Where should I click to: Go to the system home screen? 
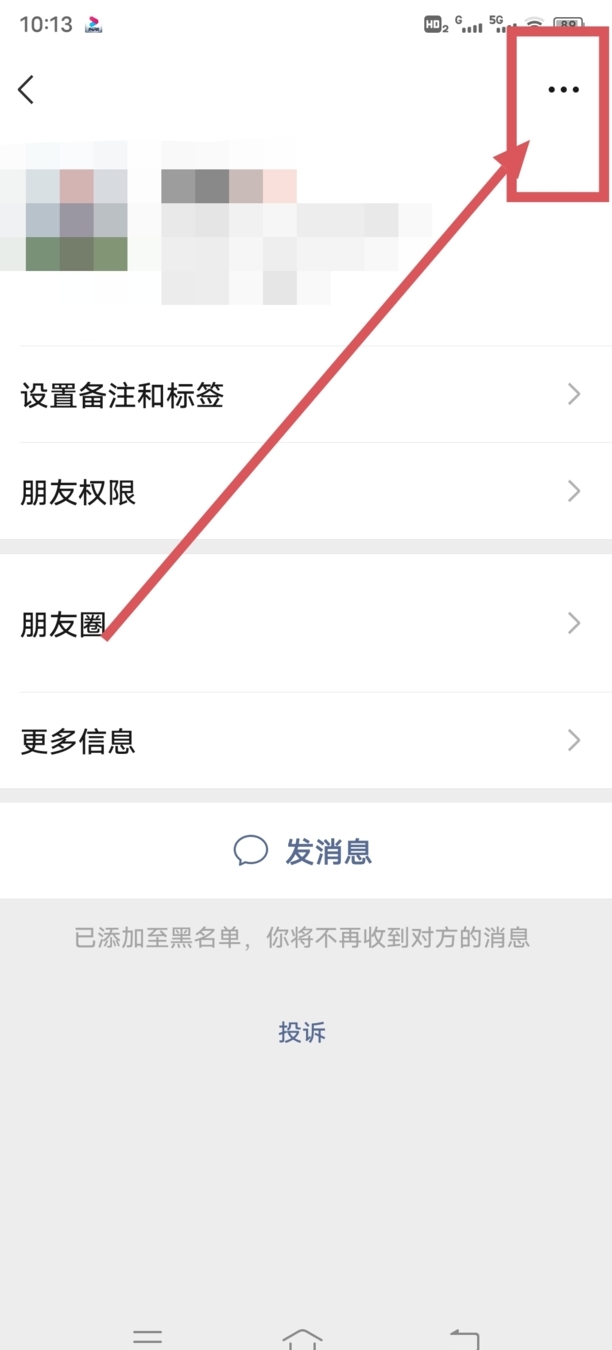click(302, 1337)
